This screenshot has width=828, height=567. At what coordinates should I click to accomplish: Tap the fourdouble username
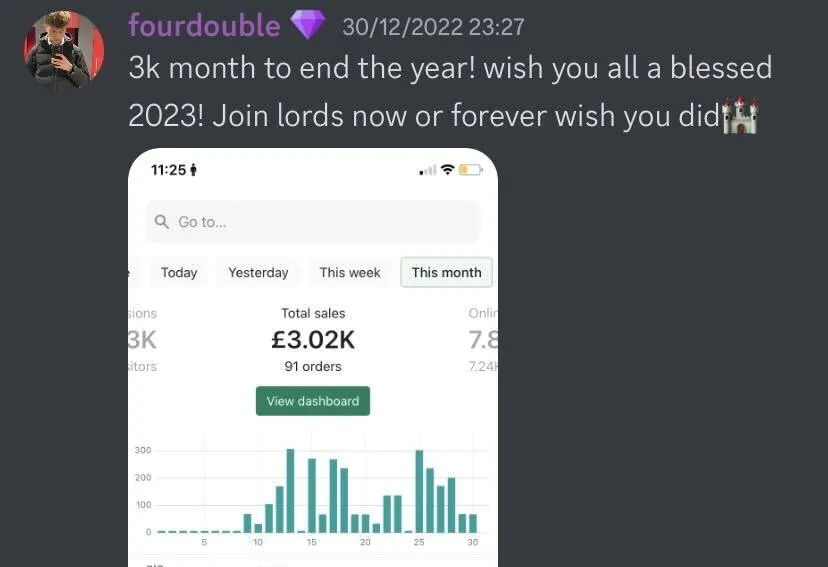tap(204, 25)
